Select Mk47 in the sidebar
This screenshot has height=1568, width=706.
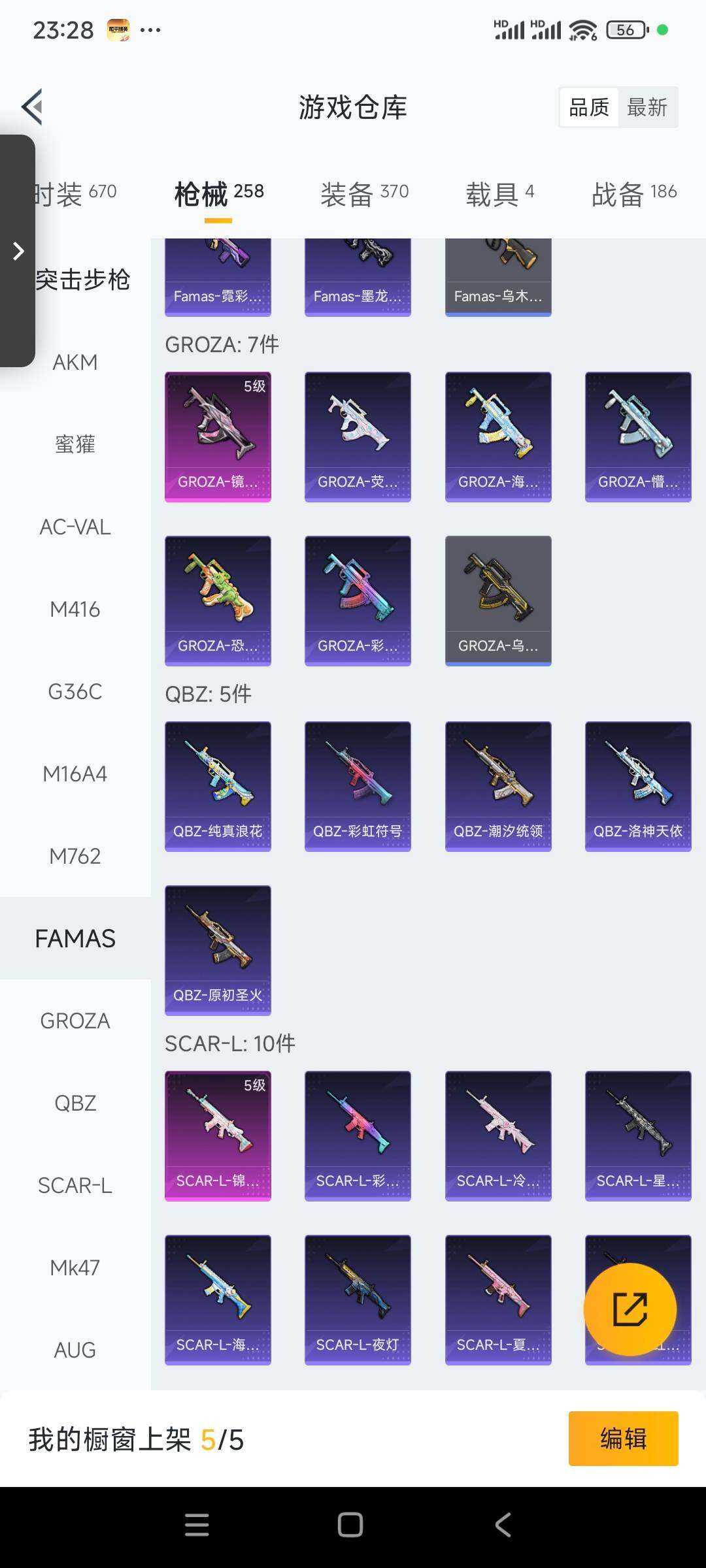pos(75,1267)
